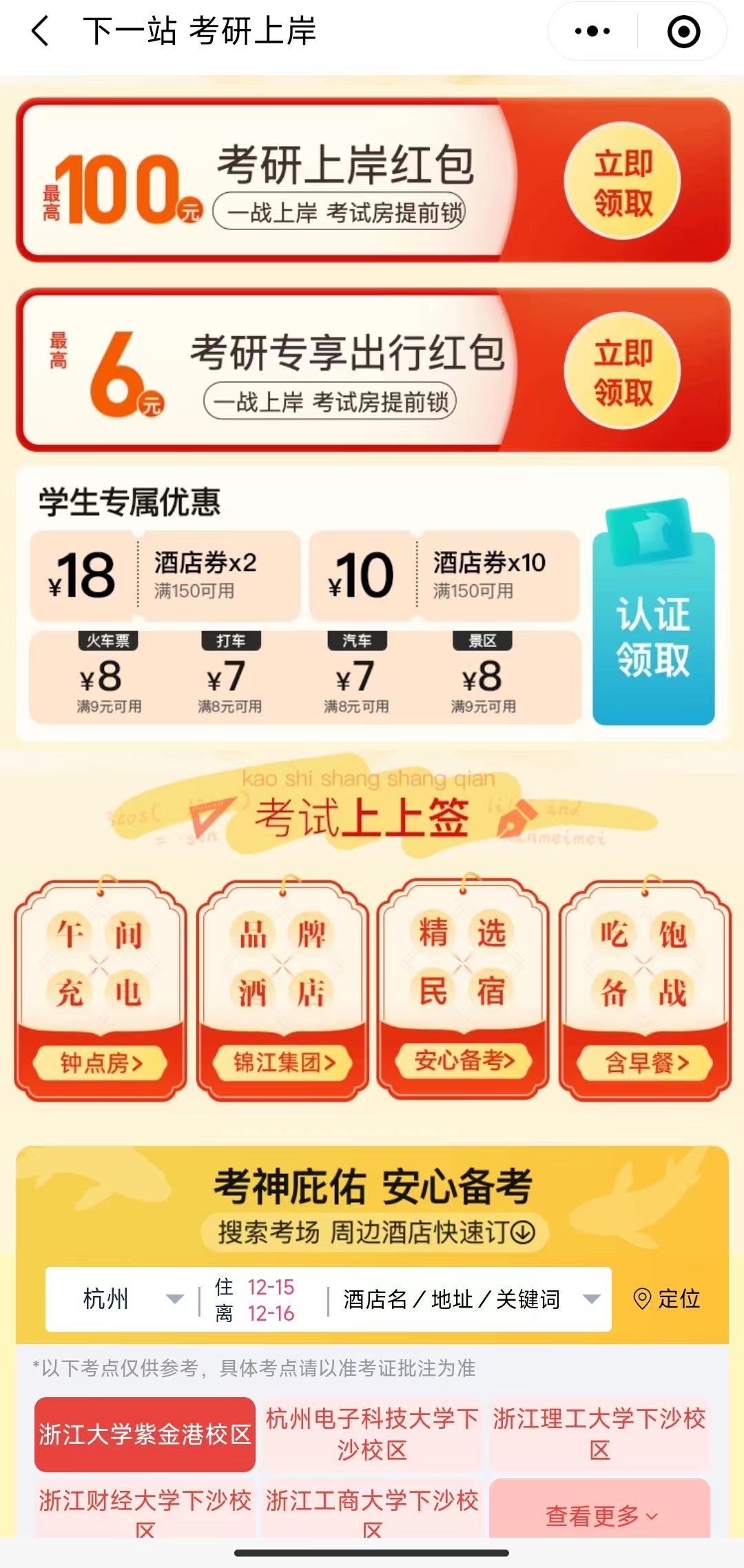Claim the 考研专享出行红包 with 立即领取
Screen dimensions: 744x1568
click(622, 372)
